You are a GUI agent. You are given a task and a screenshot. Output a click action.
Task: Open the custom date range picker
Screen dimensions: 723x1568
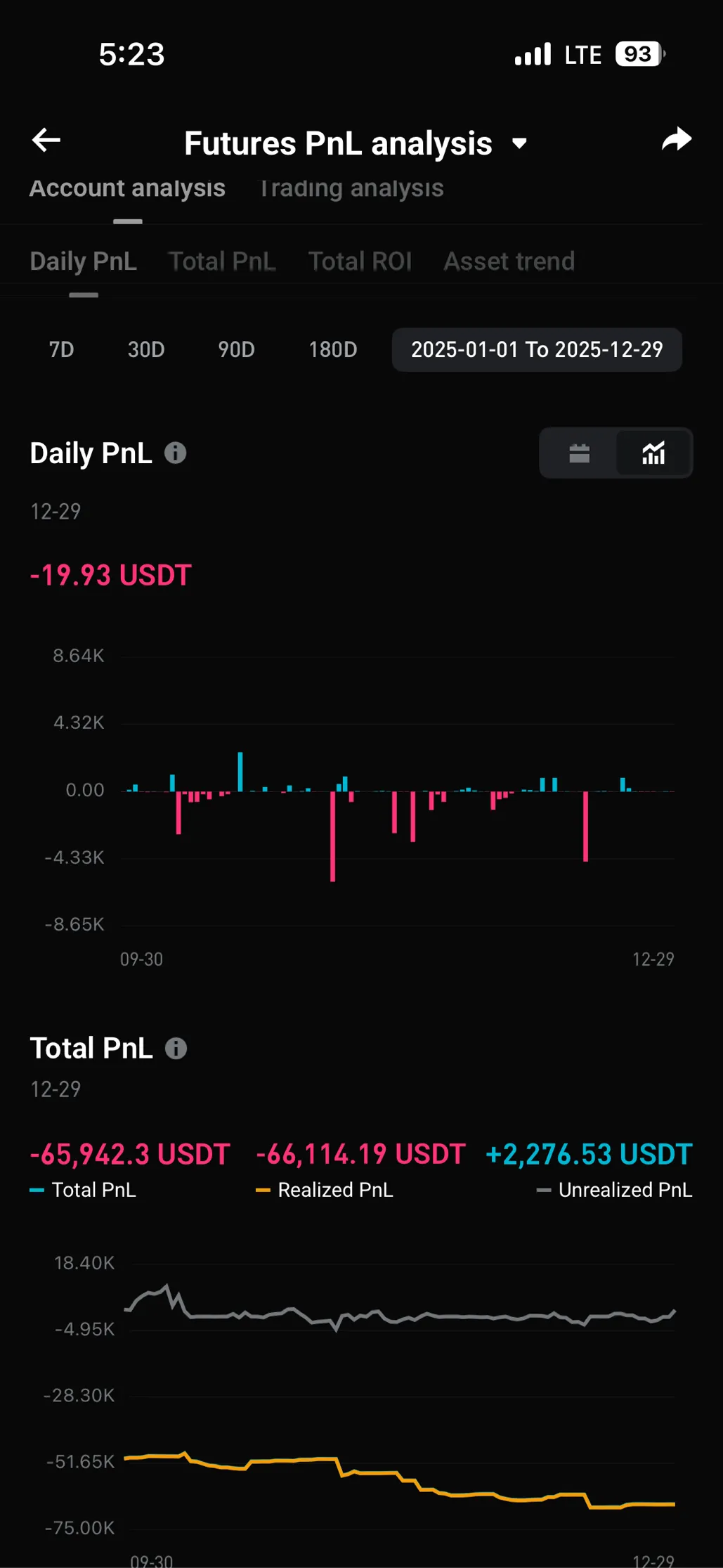[537, 349]
